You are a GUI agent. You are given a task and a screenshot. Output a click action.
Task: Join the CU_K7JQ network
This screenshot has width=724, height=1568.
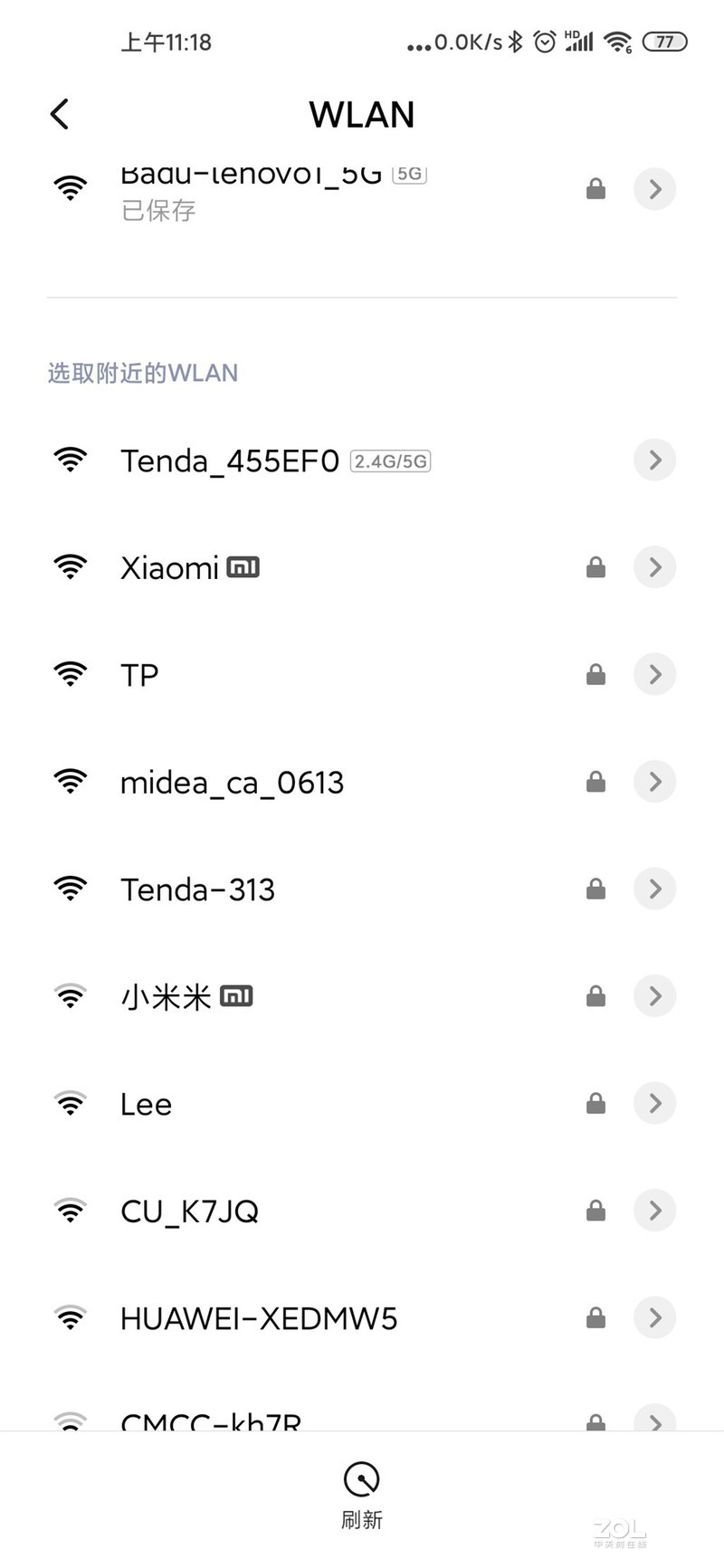[189, 1212]
